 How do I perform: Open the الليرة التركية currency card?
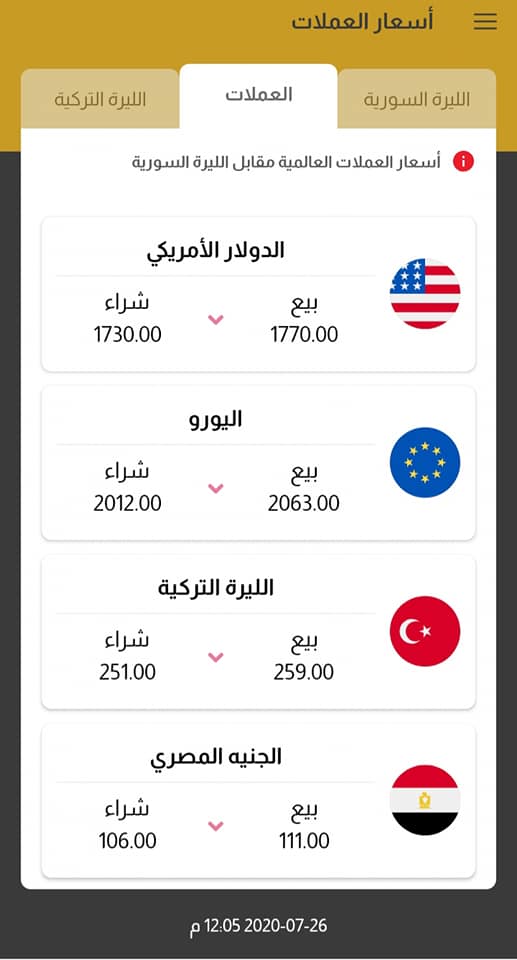coord(258,632)
